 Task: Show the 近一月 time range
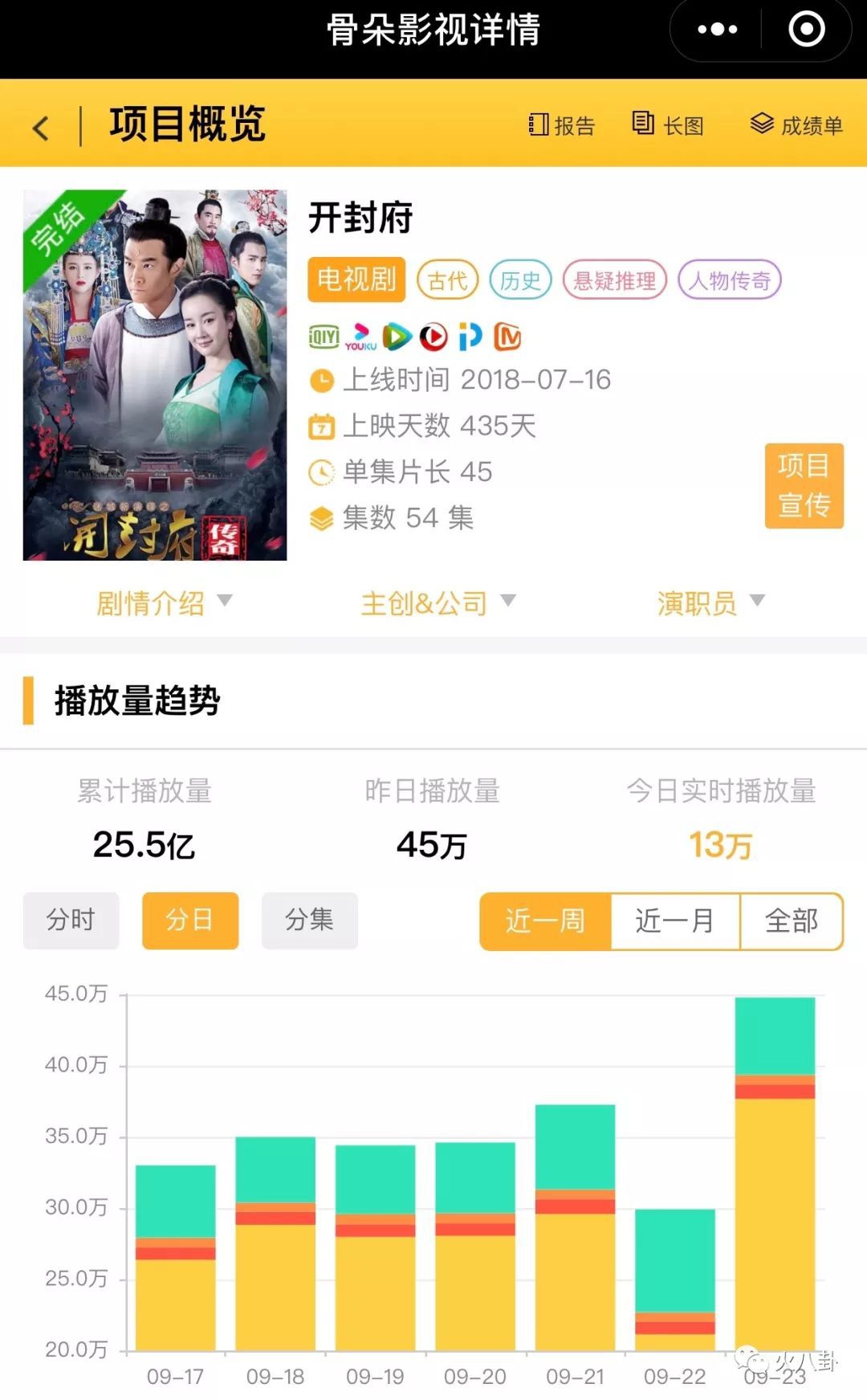675,921
